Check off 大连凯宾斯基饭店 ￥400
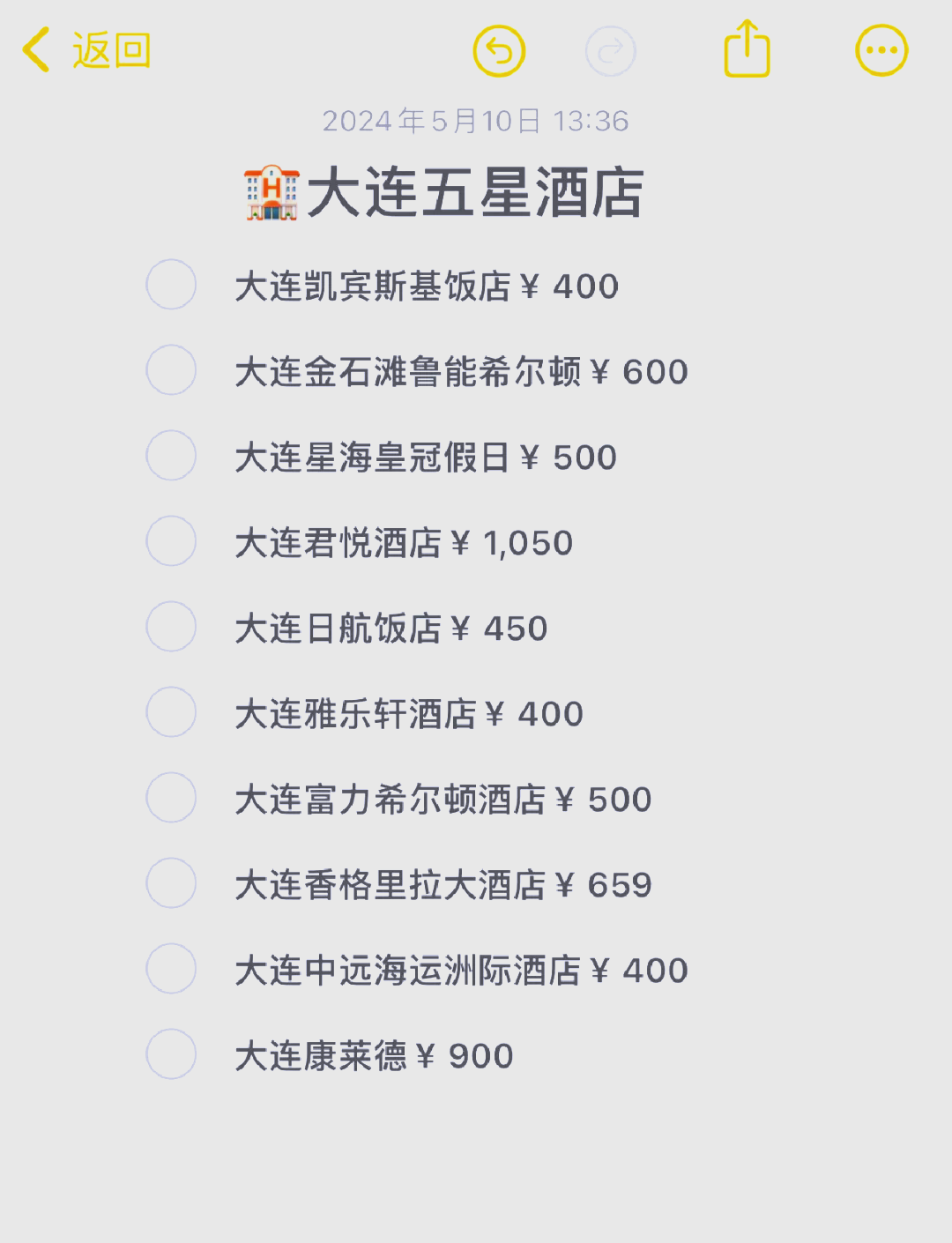The height and width of the screenshot is (1243, 952). 172,286
